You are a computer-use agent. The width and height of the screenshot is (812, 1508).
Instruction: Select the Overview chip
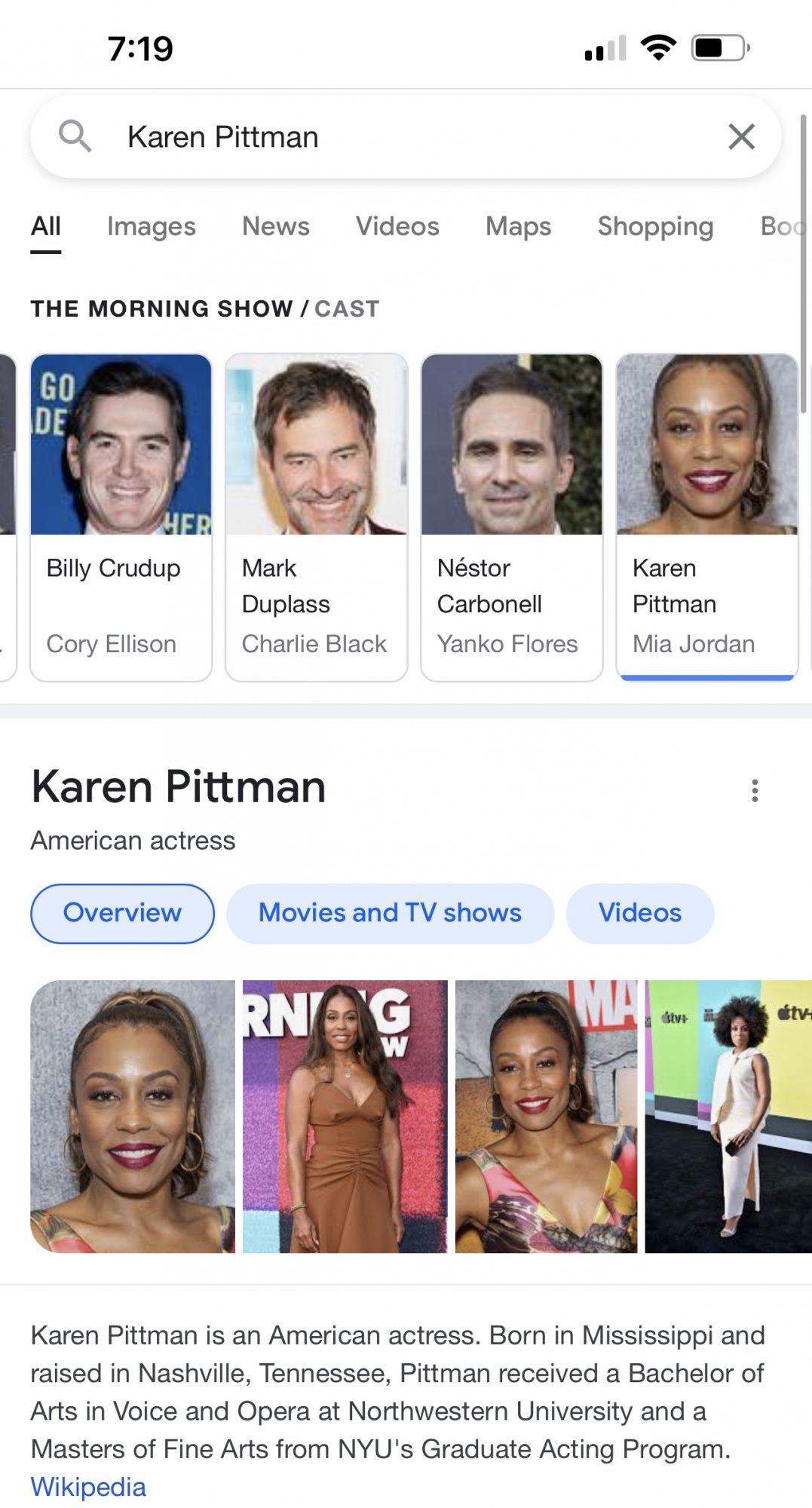(x=122, y=913)
